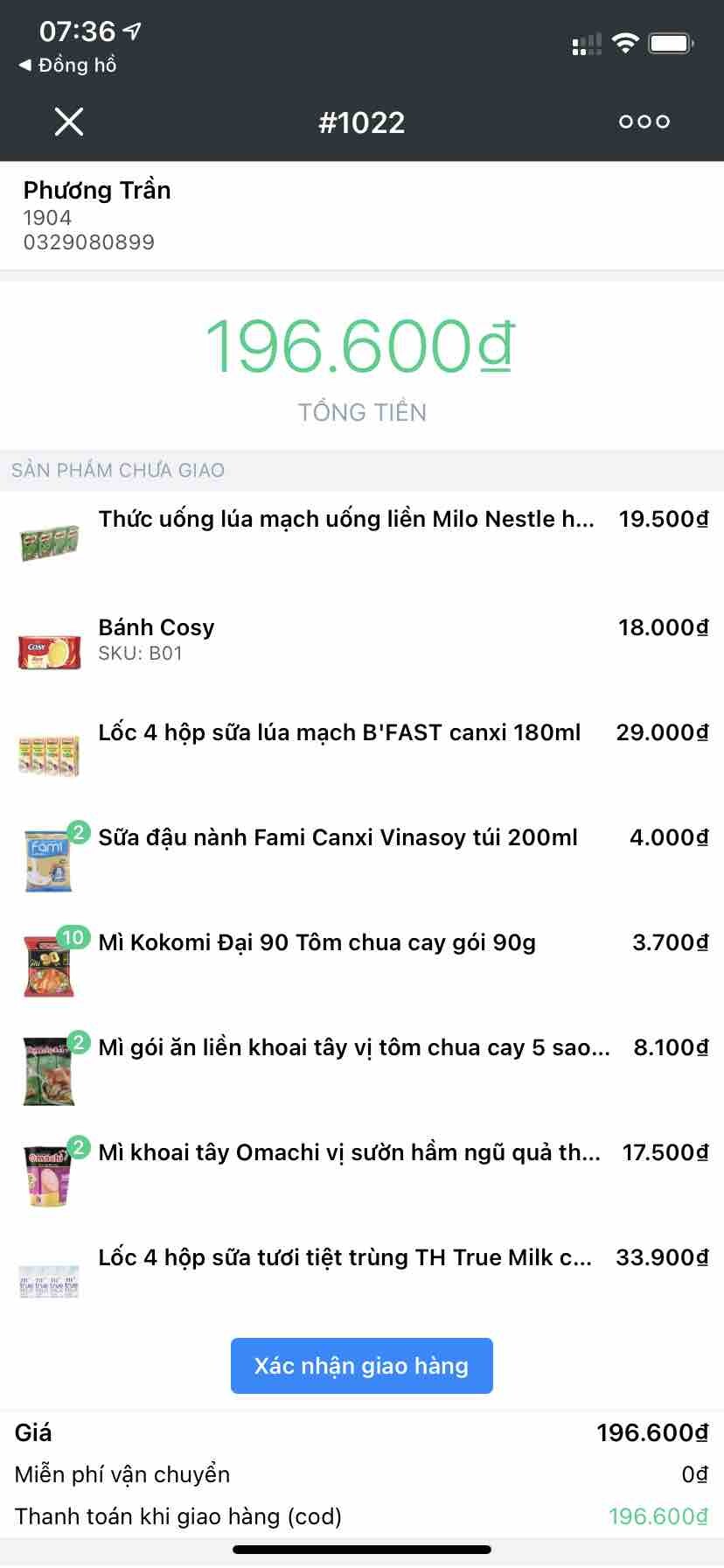Screen dimensions: 724x1568
Task: View TH True Milk pack item
Action: pos(345,1258)
